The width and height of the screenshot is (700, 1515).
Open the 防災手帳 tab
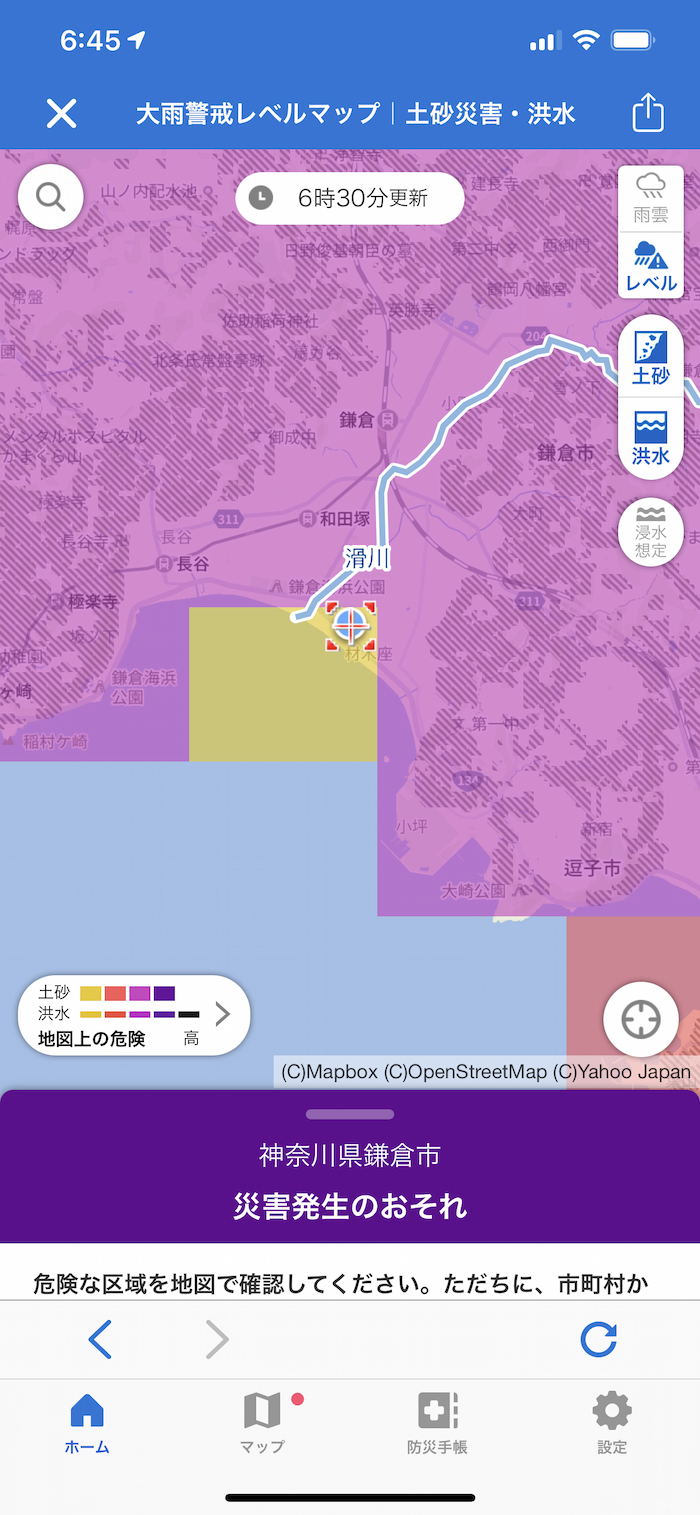pyautogui.click(x=437, y=1423)
